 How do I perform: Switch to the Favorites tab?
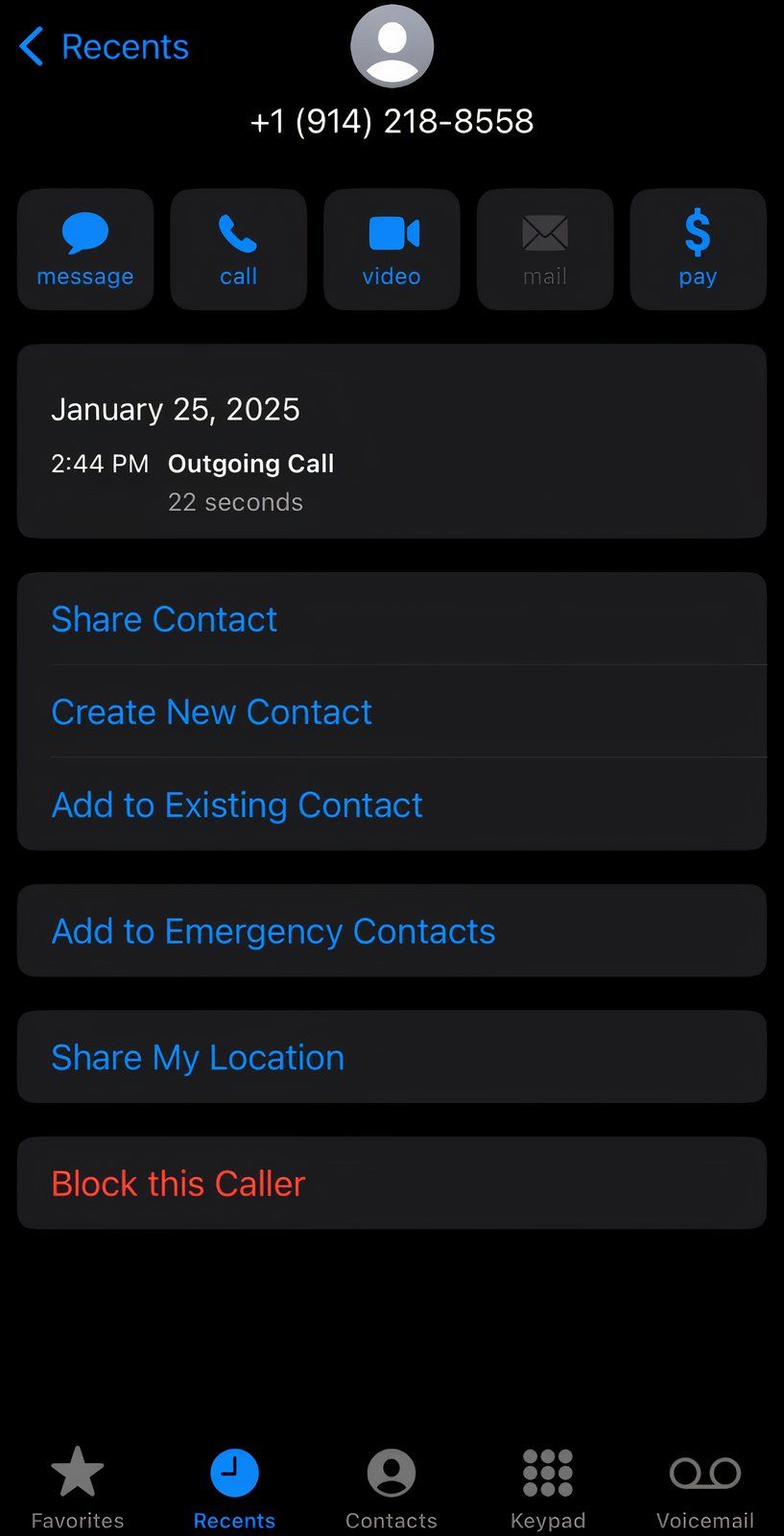click(78, 1487)
